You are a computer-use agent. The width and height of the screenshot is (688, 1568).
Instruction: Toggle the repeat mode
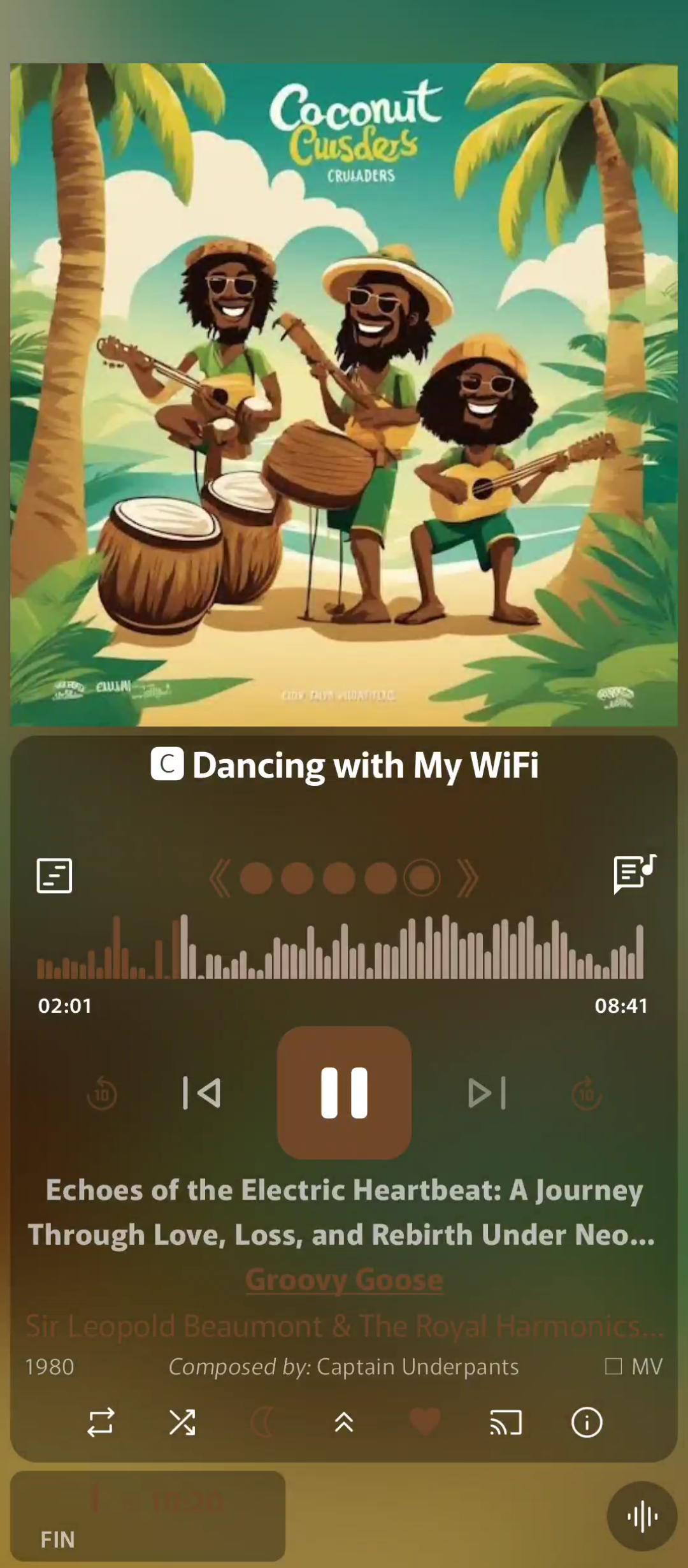[x=101, y=1422]
